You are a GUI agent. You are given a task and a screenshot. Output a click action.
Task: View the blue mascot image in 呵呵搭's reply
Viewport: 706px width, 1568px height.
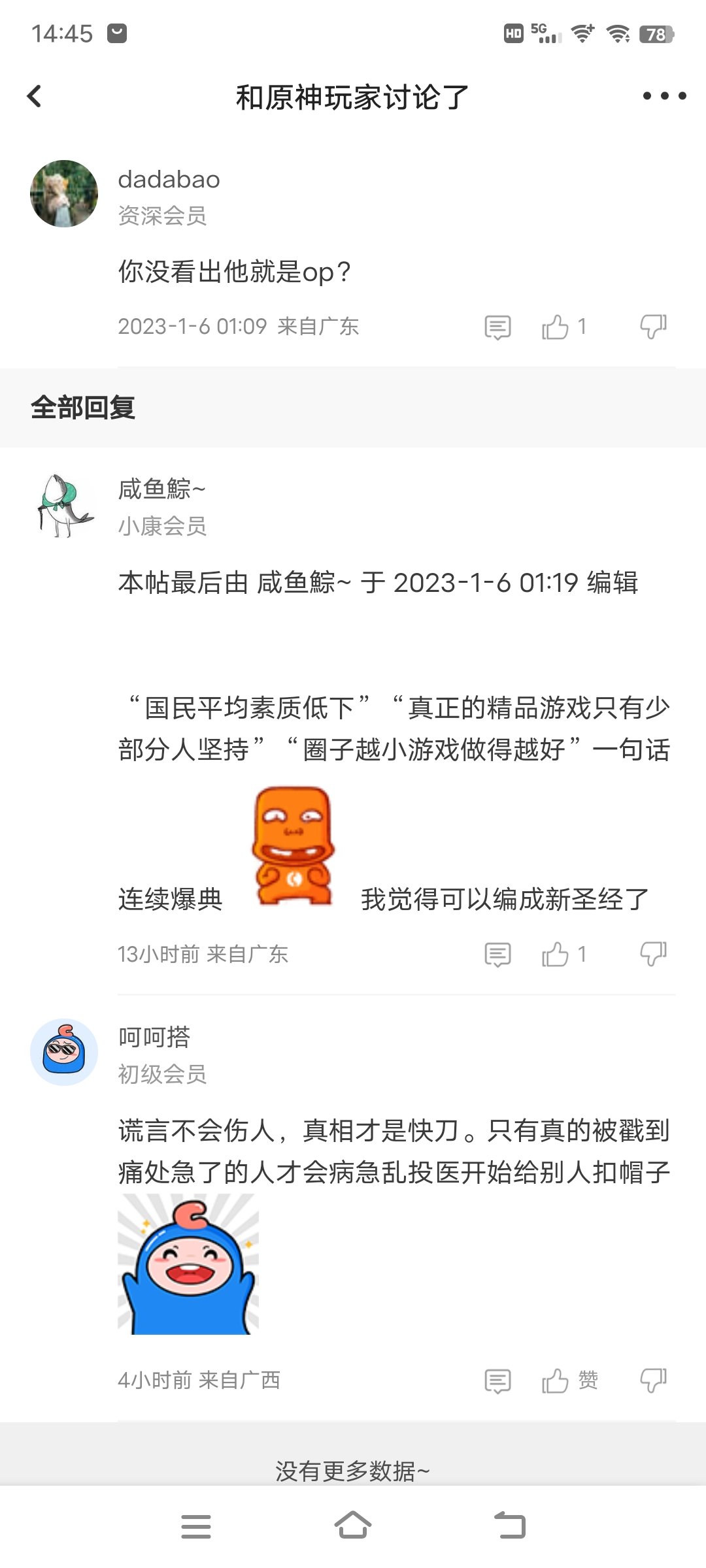[x=188, y=1264]
